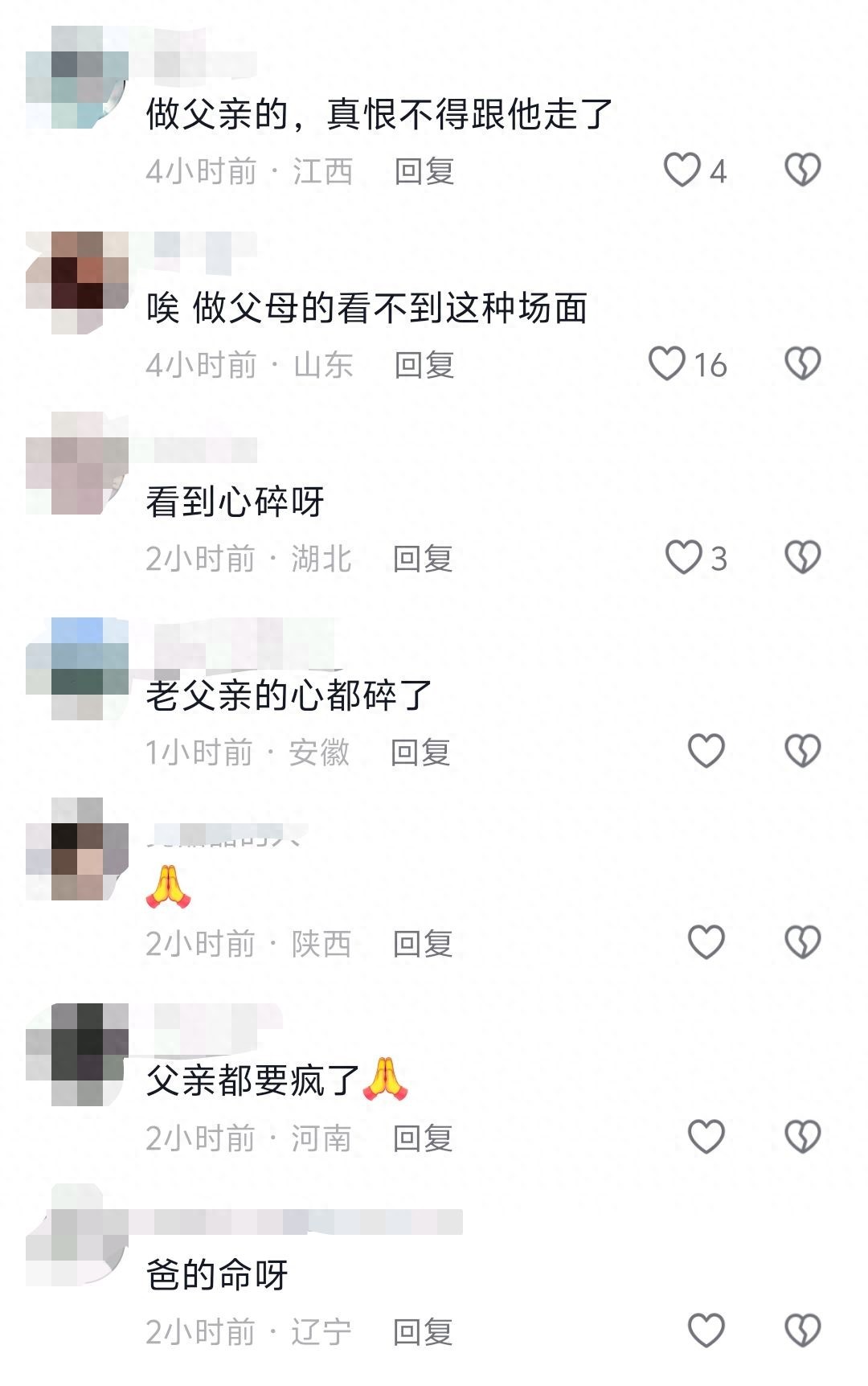
Task: Reply to the 陕西 comment
Action: (423, 944)
